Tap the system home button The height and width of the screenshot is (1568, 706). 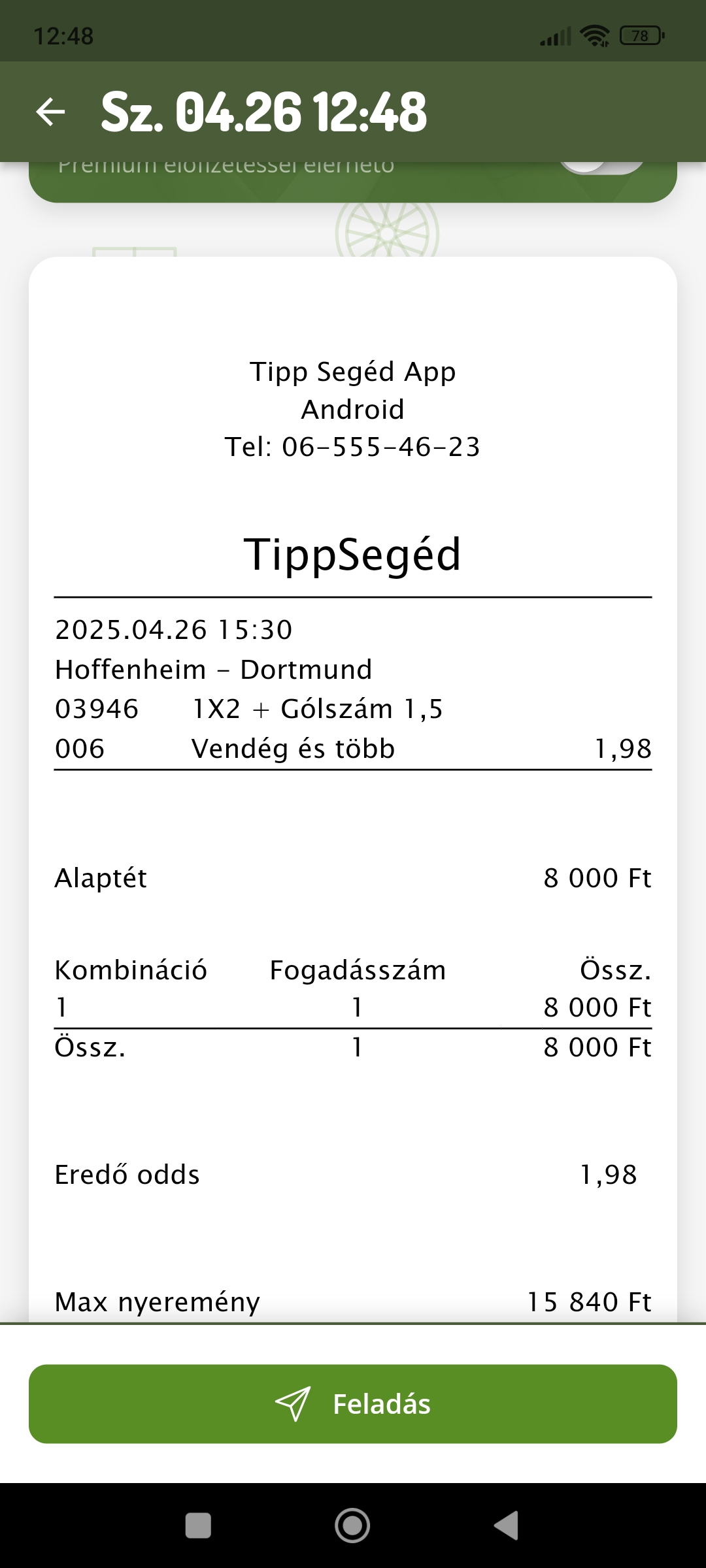pos(352,1526)
